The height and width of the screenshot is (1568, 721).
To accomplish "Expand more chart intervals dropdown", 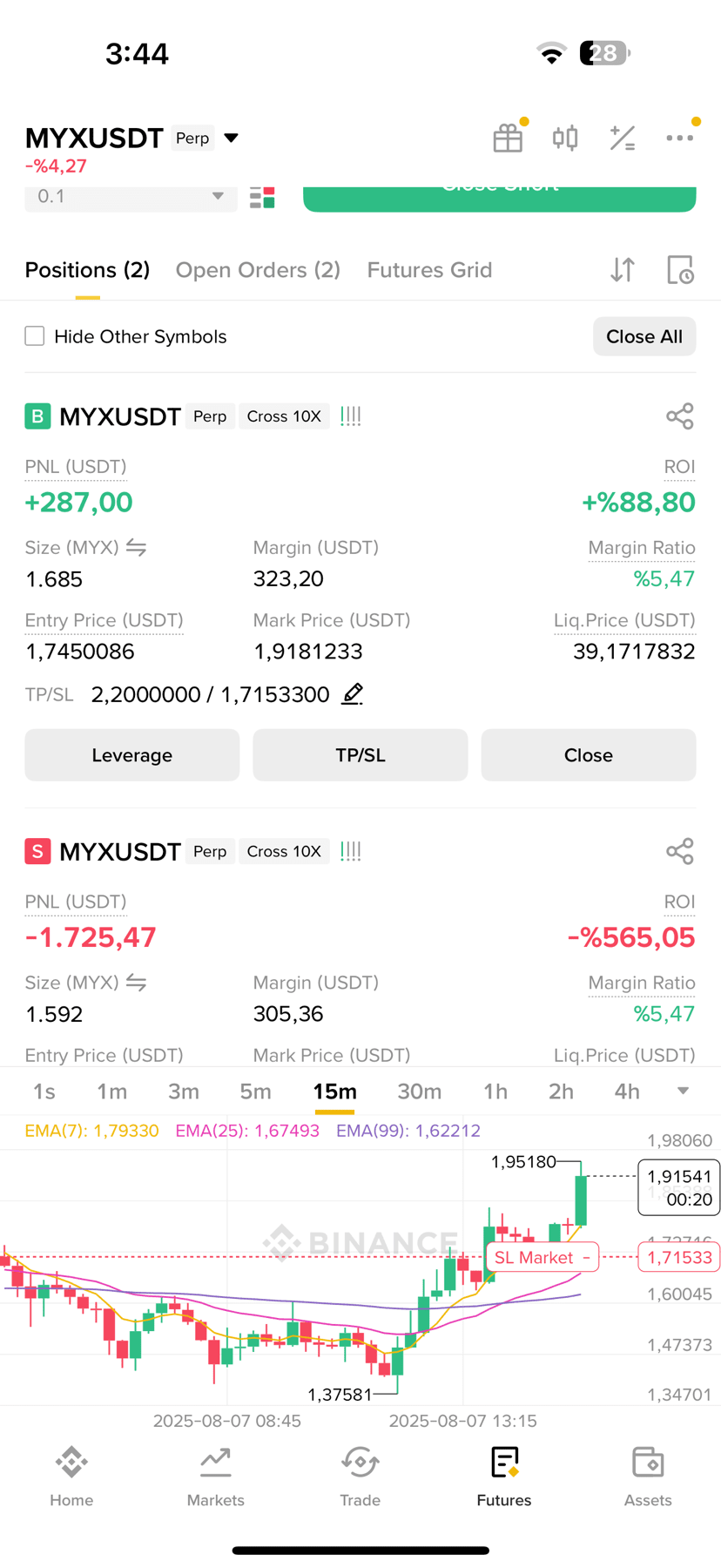I will (x=683, y=1092).
